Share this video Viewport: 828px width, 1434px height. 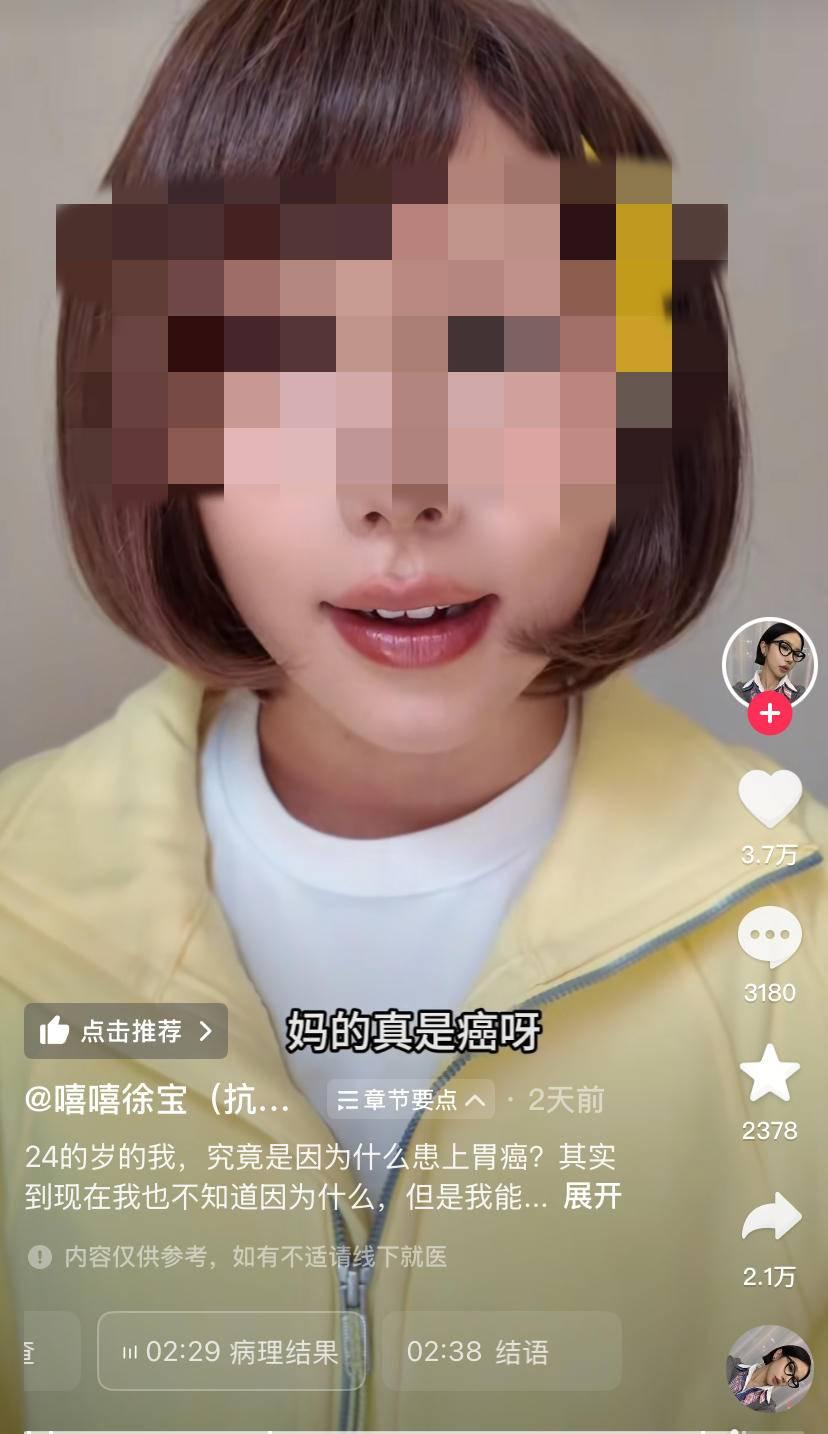769,1220
